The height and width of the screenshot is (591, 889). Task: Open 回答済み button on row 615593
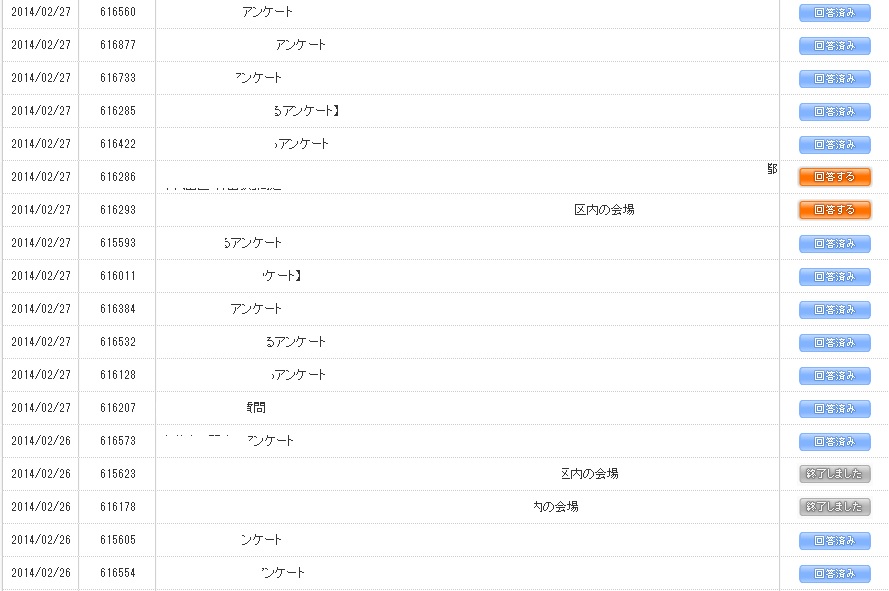835,243
